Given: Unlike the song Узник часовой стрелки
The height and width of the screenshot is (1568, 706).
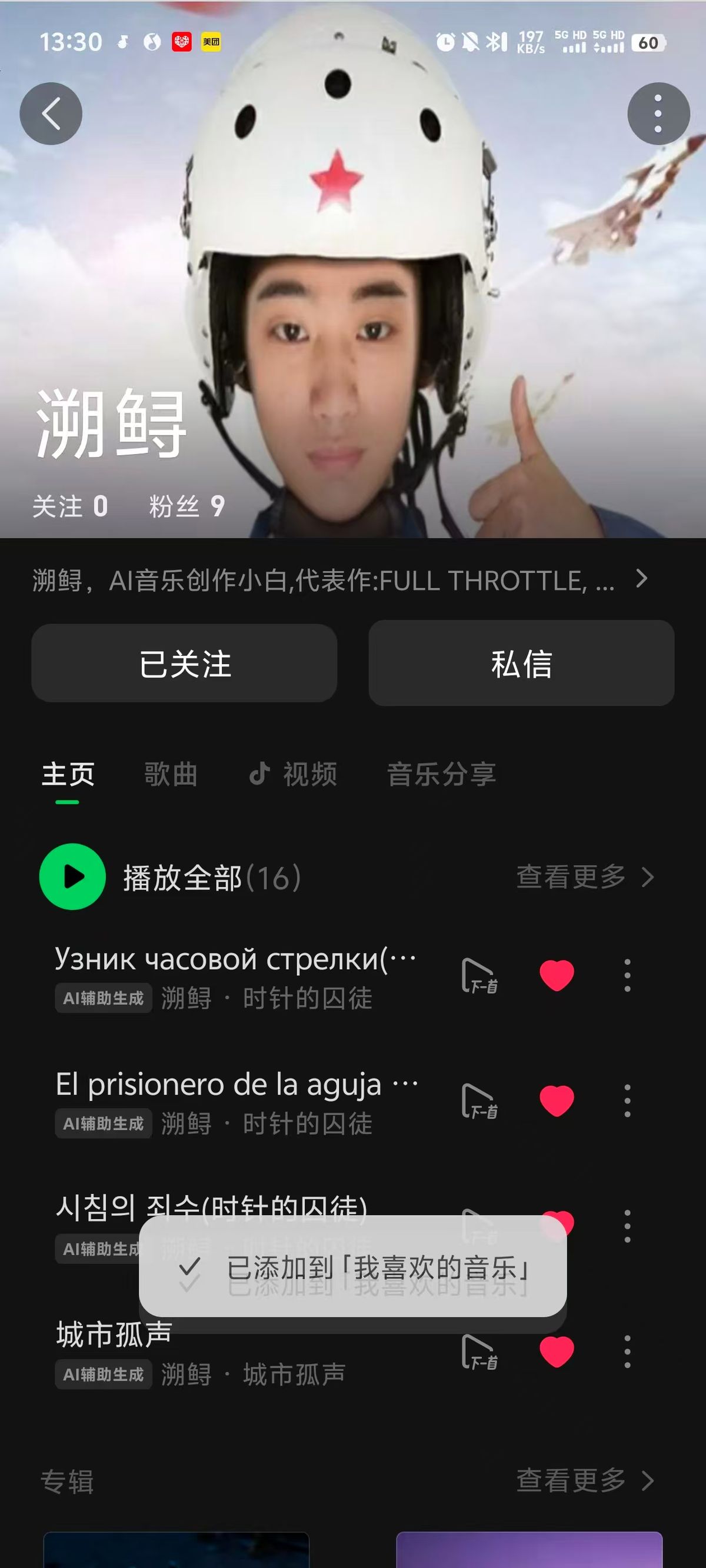Looking at the screenshot, I should [557, 976].
